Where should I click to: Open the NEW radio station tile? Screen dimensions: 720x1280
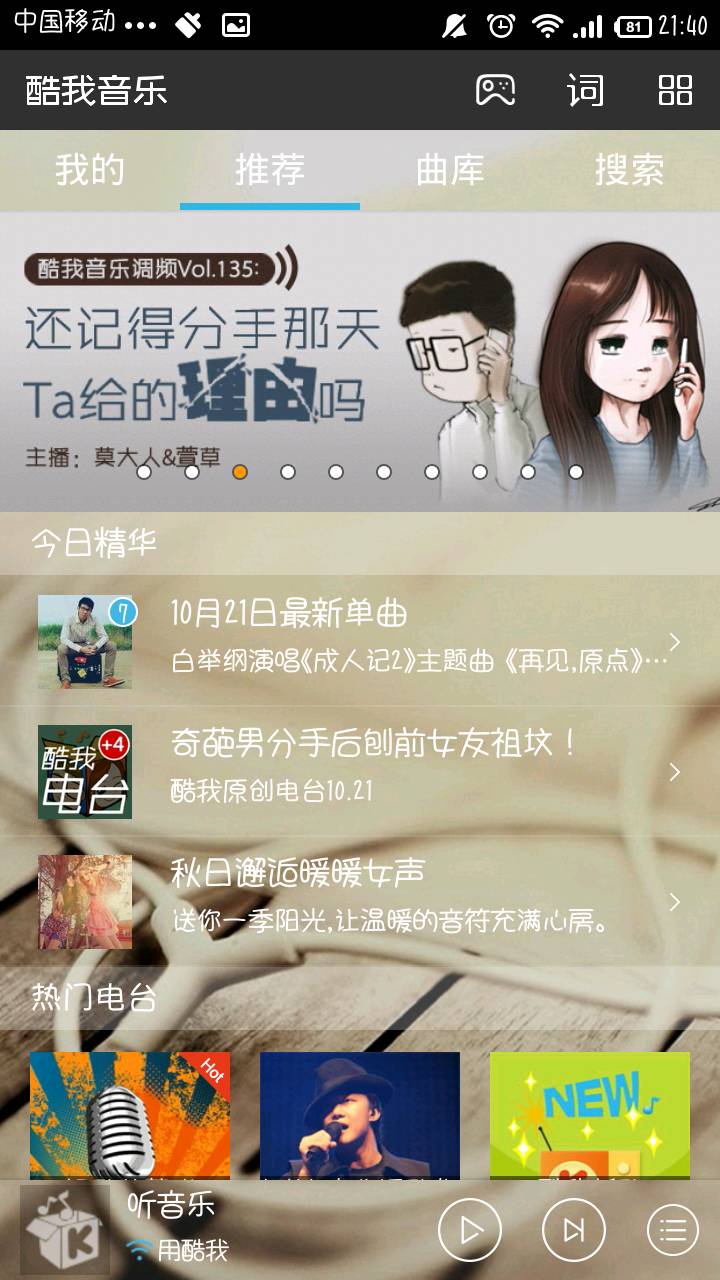(x=590, y=1115)
